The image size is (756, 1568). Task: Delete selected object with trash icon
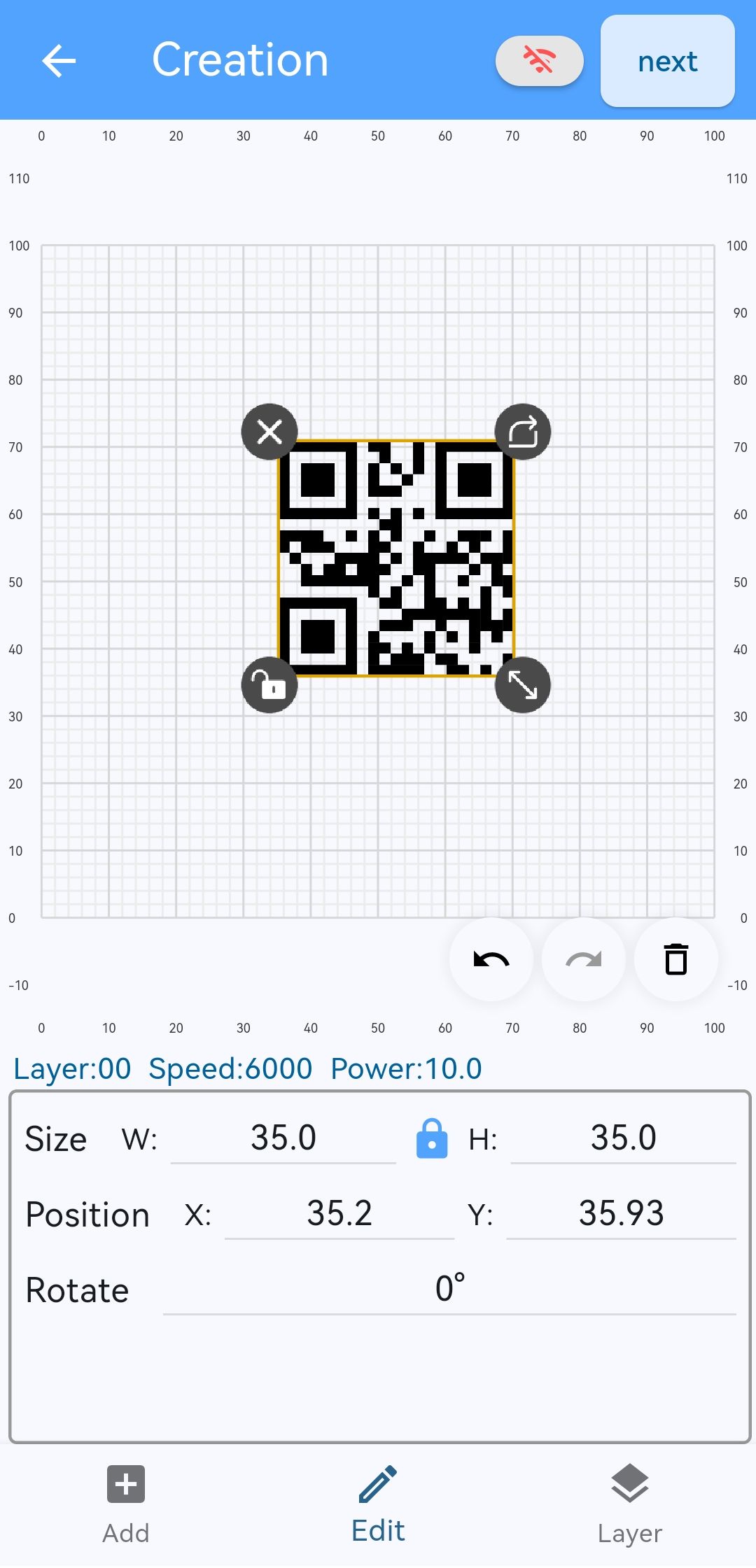click(676, 959)
